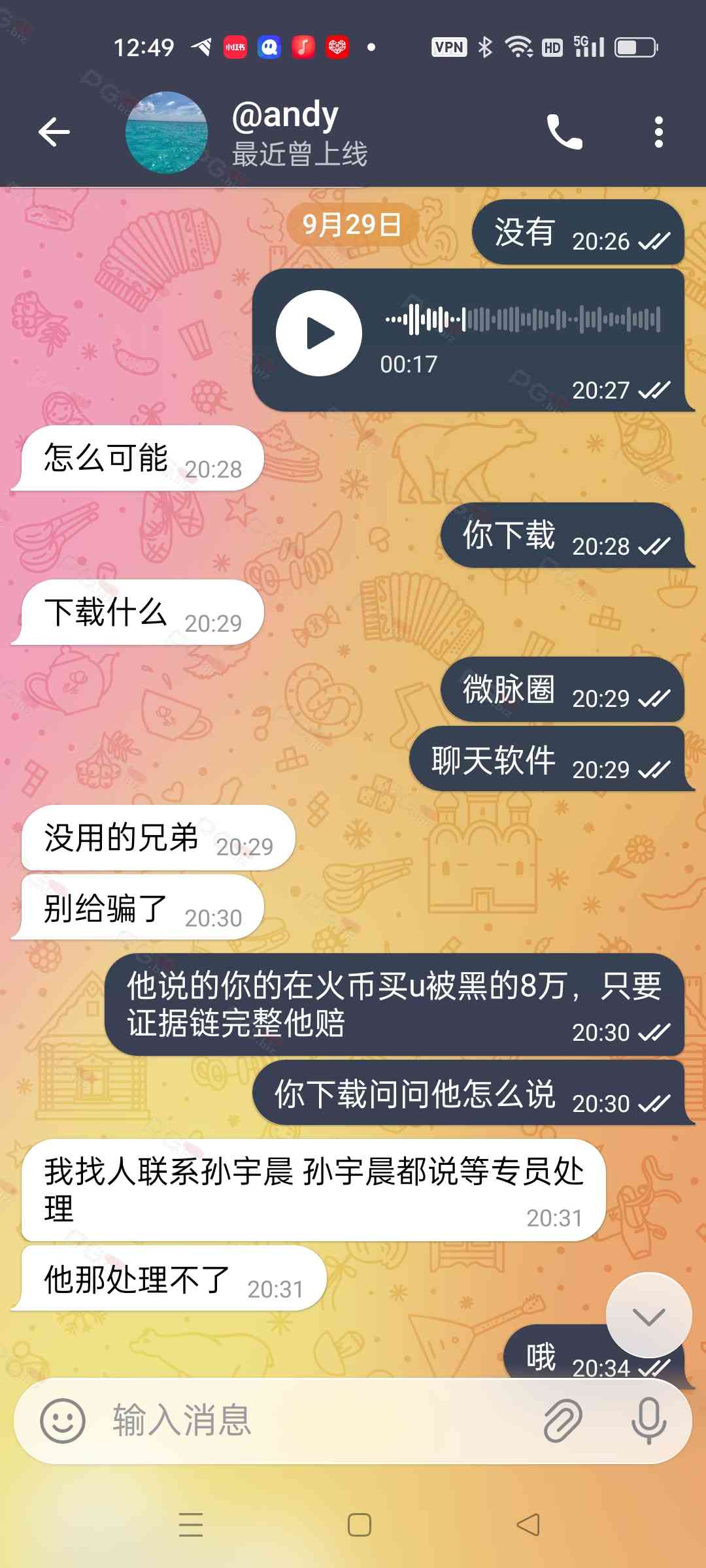Play the 00:17 voice message
This screenshot has width=706, height=1568.
(319, 333)
